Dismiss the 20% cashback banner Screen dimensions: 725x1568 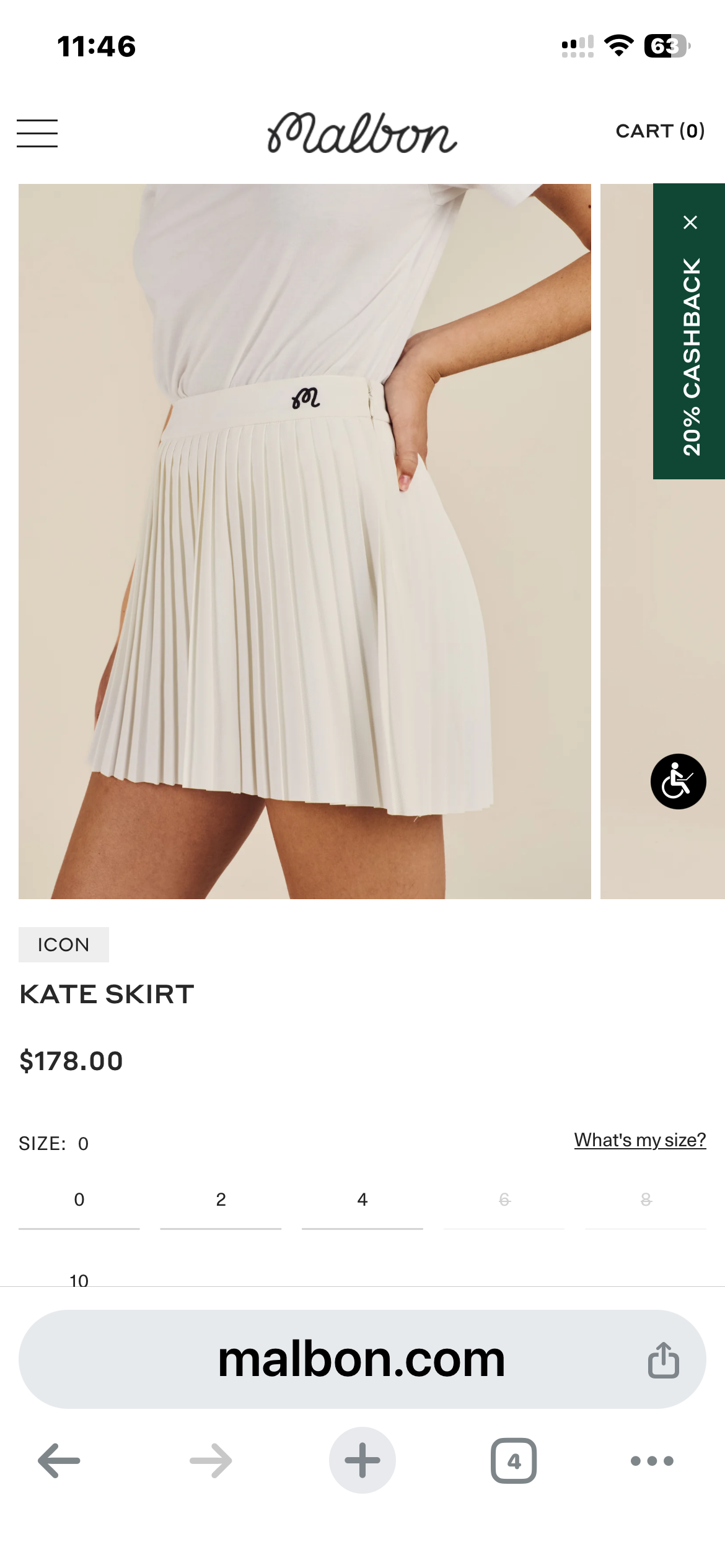(690, 222)
